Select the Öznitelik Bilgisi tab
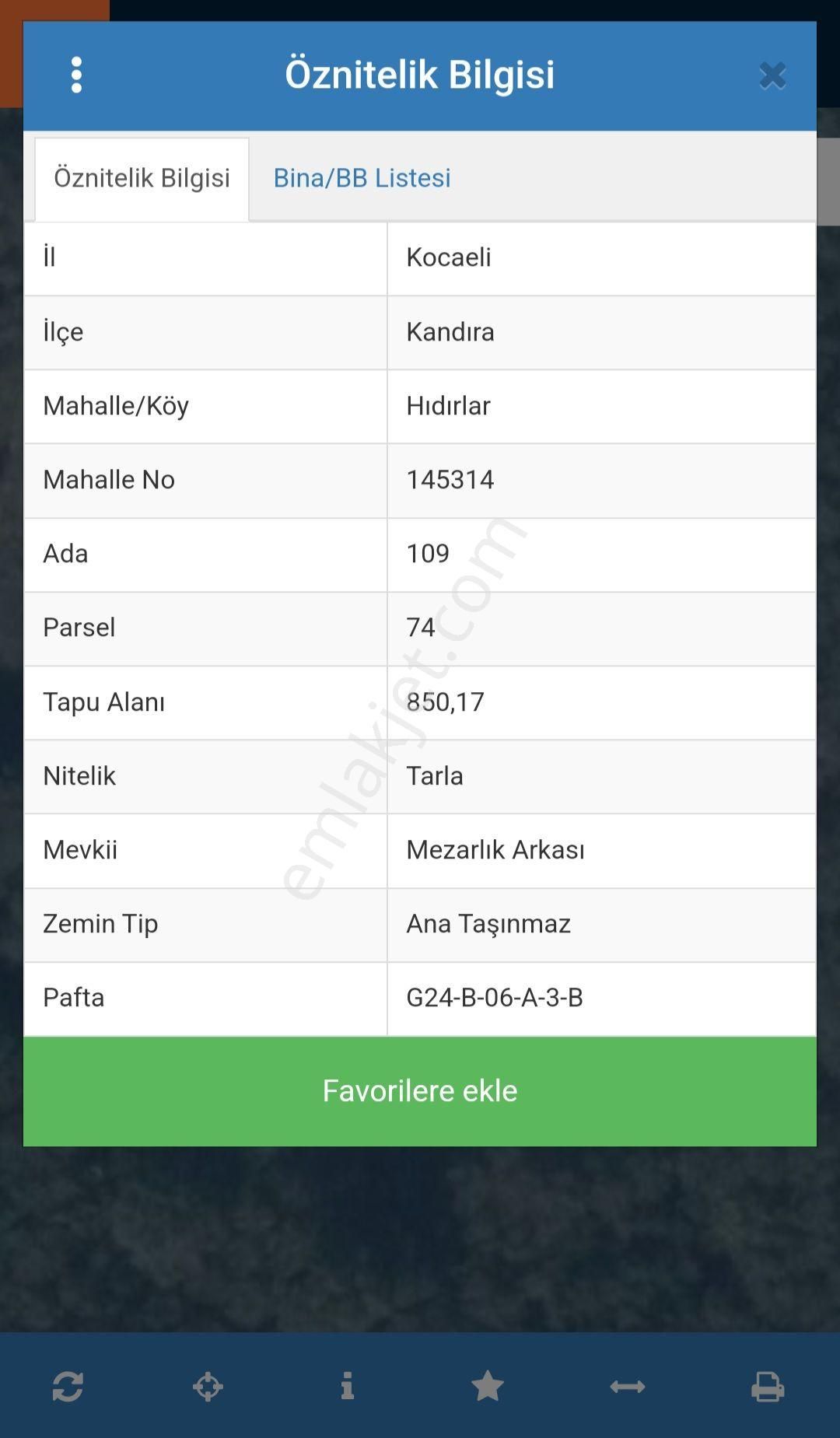Viewport: 840px width, 1438px height. click(142, 178)
